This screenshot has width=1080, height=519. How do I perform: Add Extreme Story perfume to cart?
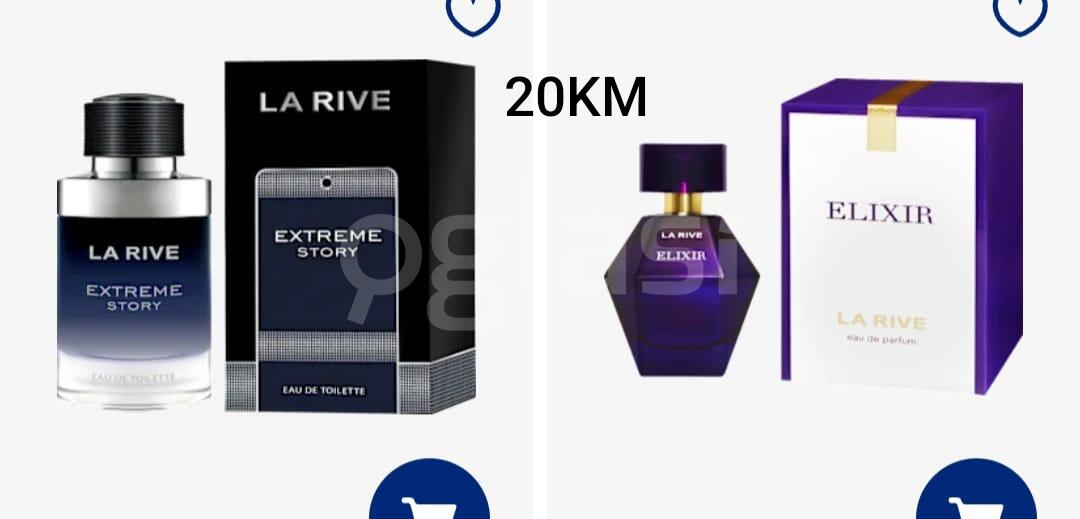[429, 494]
